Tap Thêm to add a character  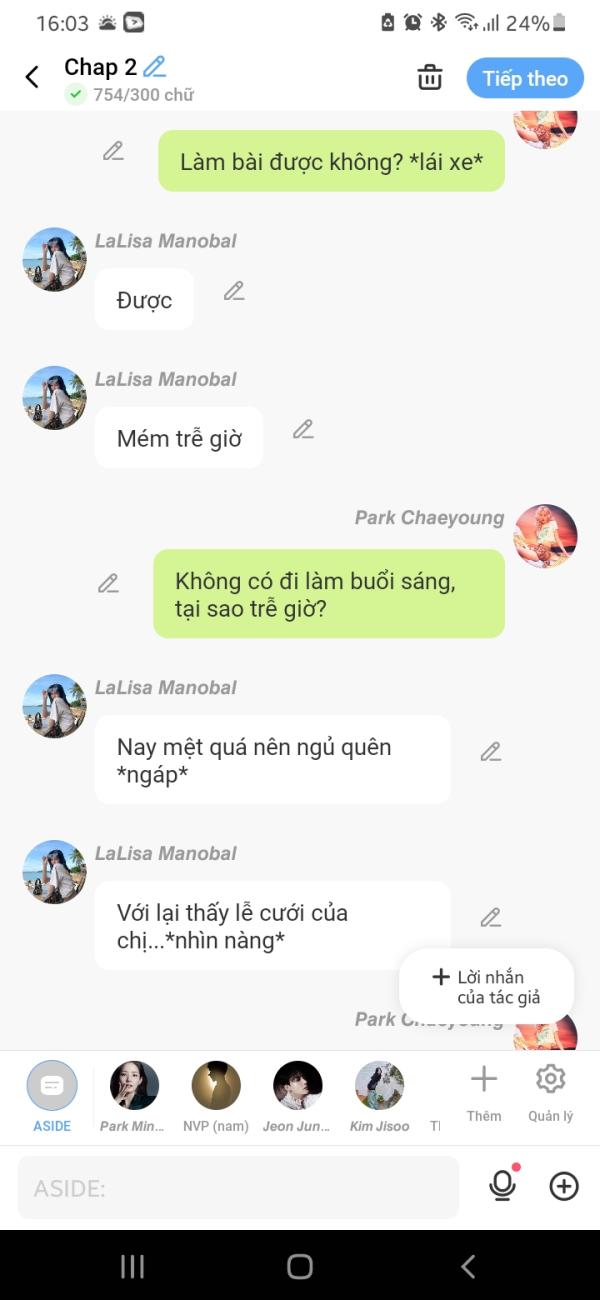[484, 1093]
